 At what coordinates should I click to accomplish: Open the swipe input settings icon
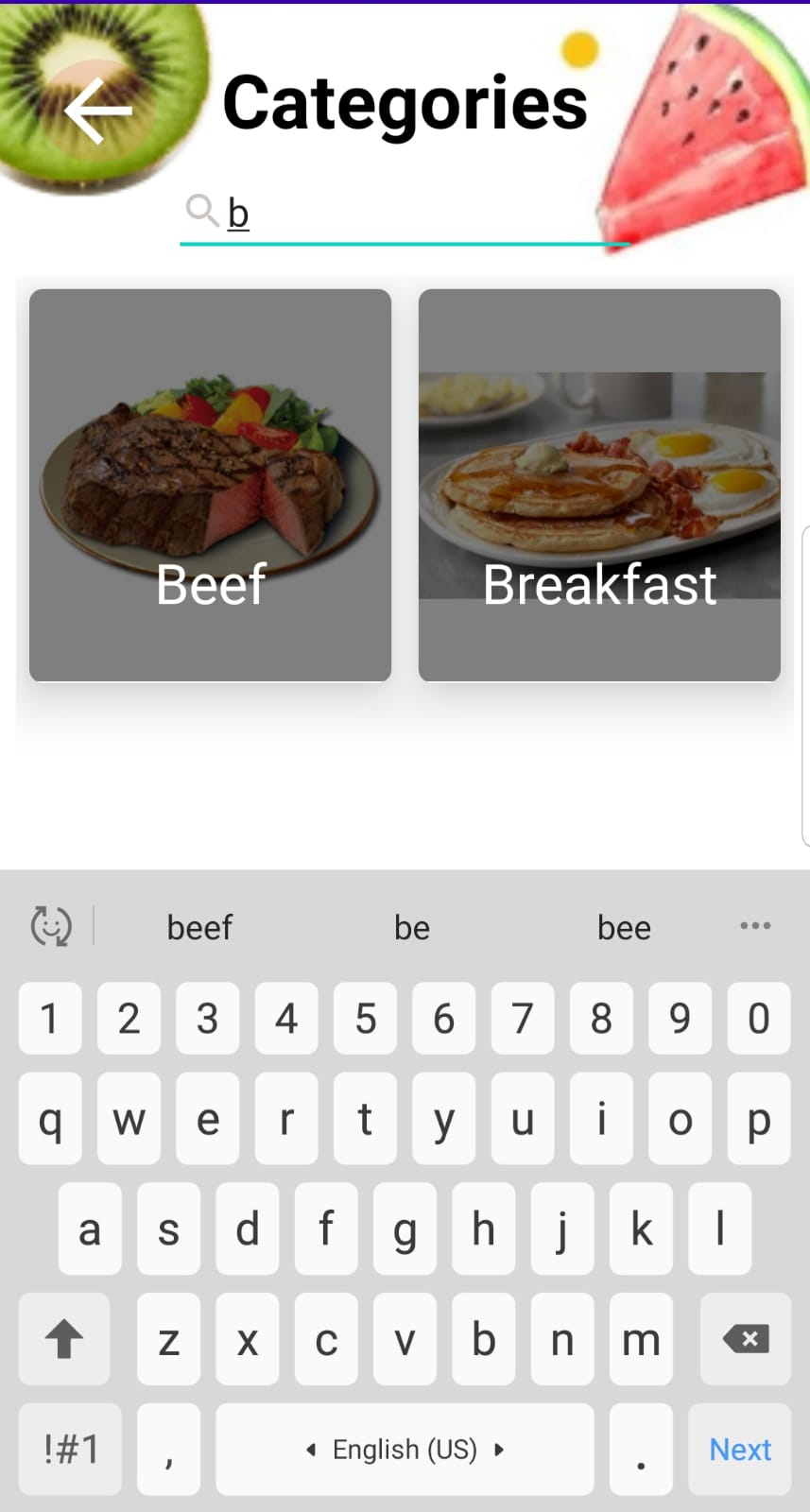(52, 927)
